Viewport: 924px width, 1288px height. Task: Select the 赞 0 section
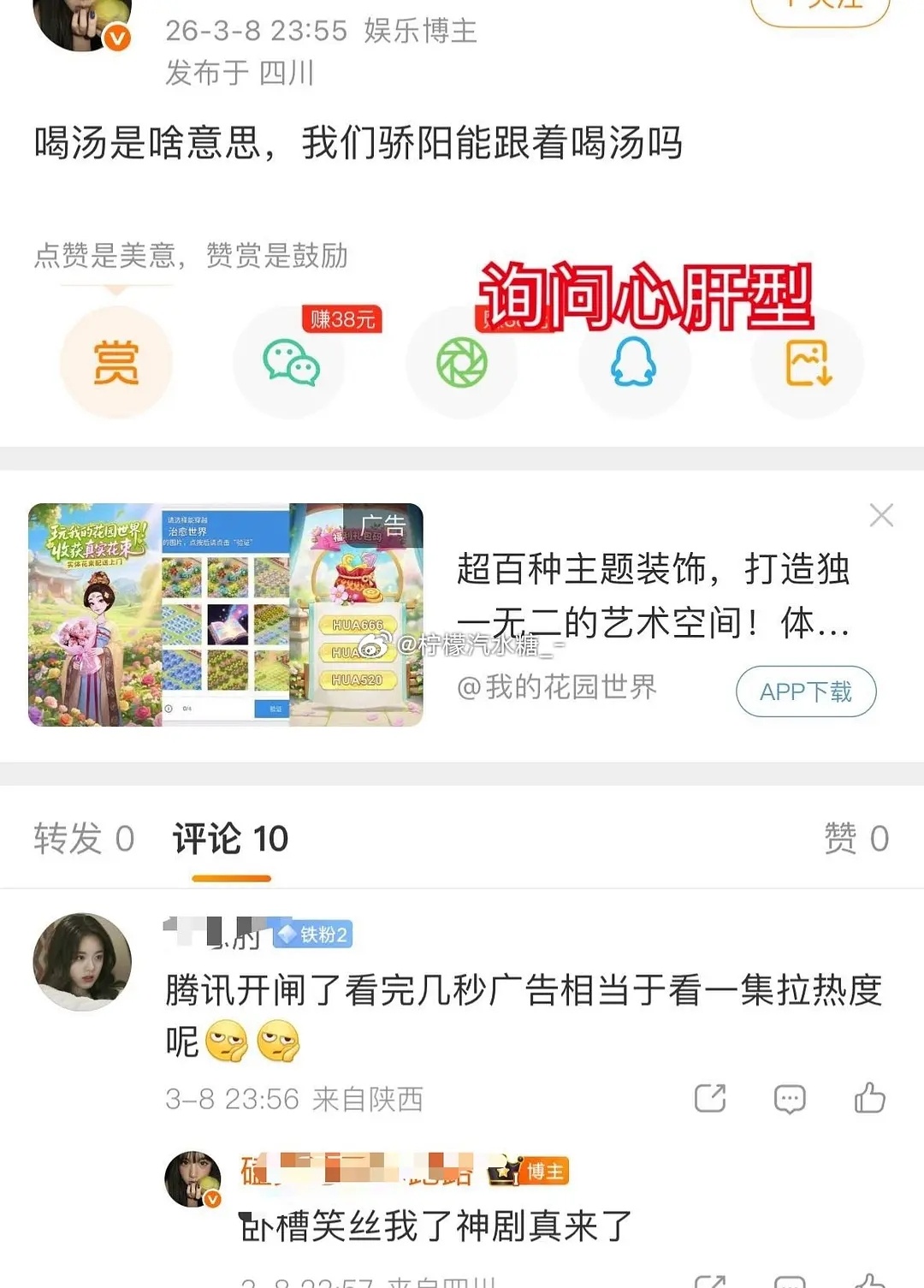(x=856, y=837)
